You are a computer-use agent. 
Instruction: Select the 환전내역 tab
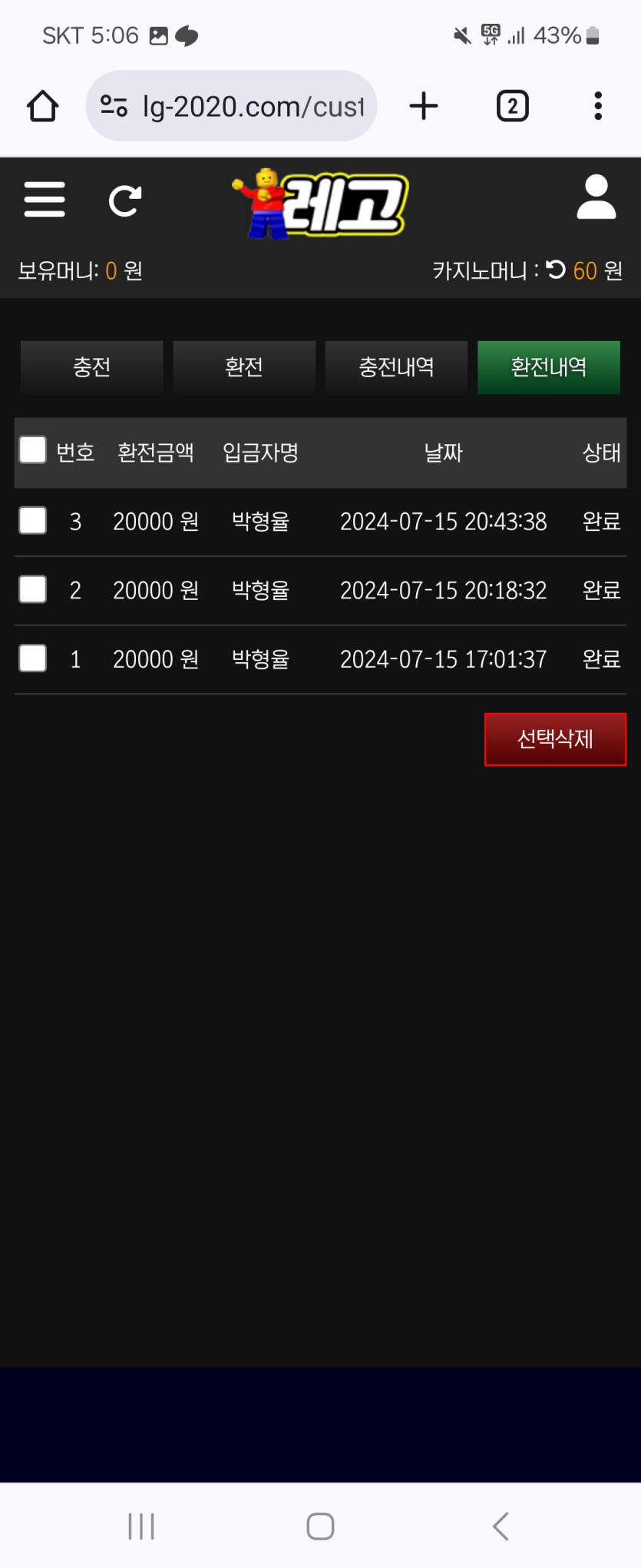coord(548,367)
